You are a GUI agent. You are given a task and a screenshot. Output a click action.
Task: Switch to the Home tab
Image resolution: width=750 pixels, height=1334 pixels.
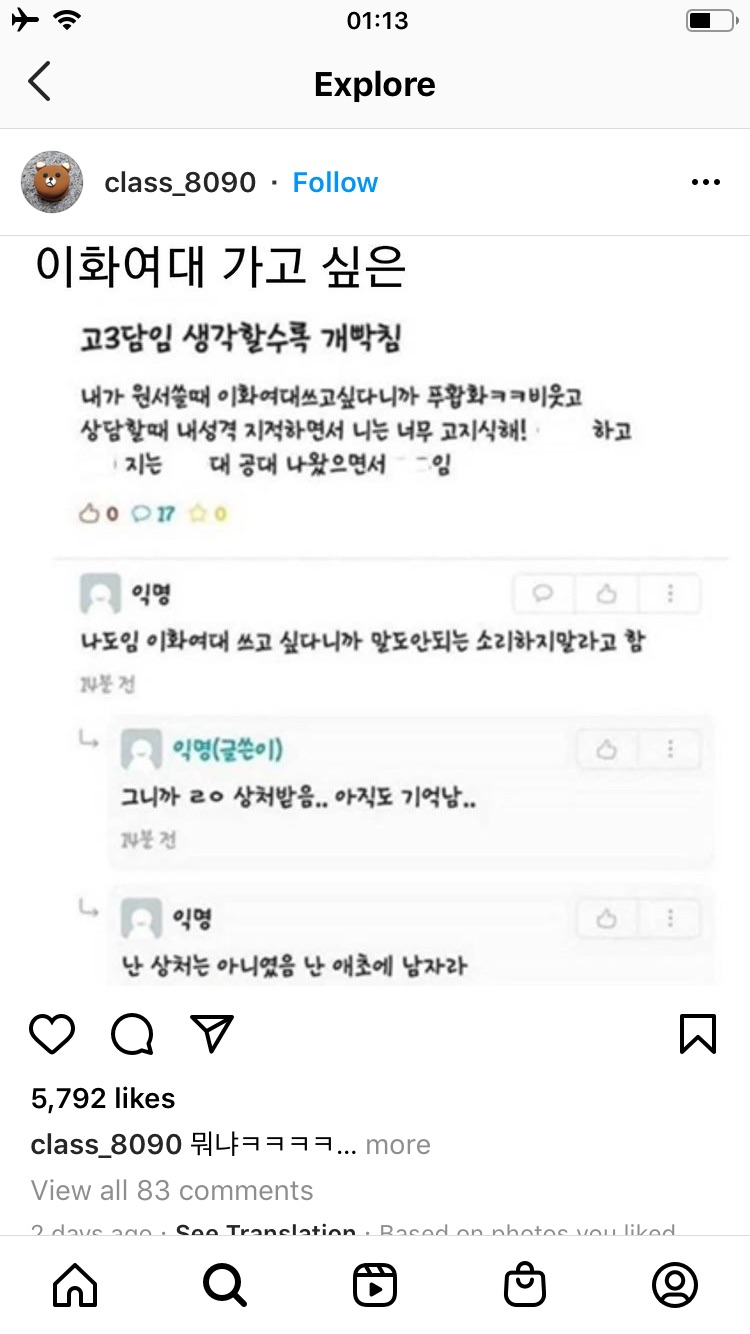pos(75,1285)
